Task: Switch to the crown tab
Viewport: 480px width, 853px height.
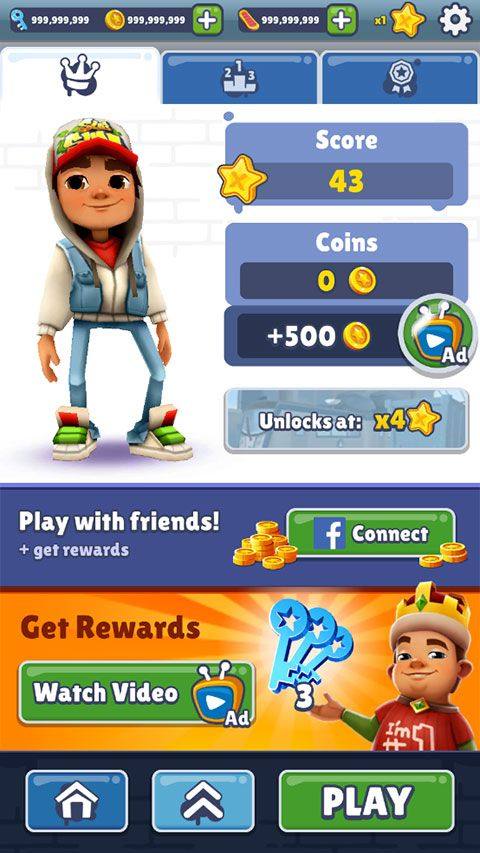Action: point(80,76)
